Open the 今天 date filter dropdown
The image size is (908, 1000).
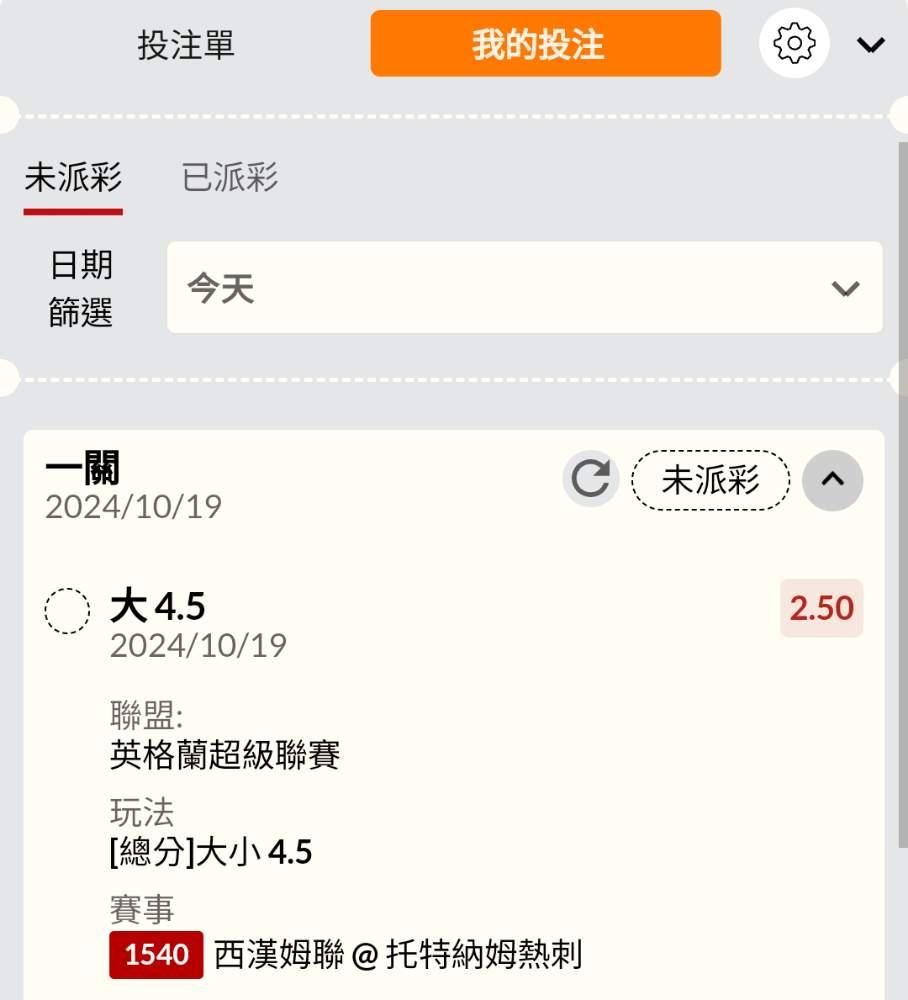point(525,287)
